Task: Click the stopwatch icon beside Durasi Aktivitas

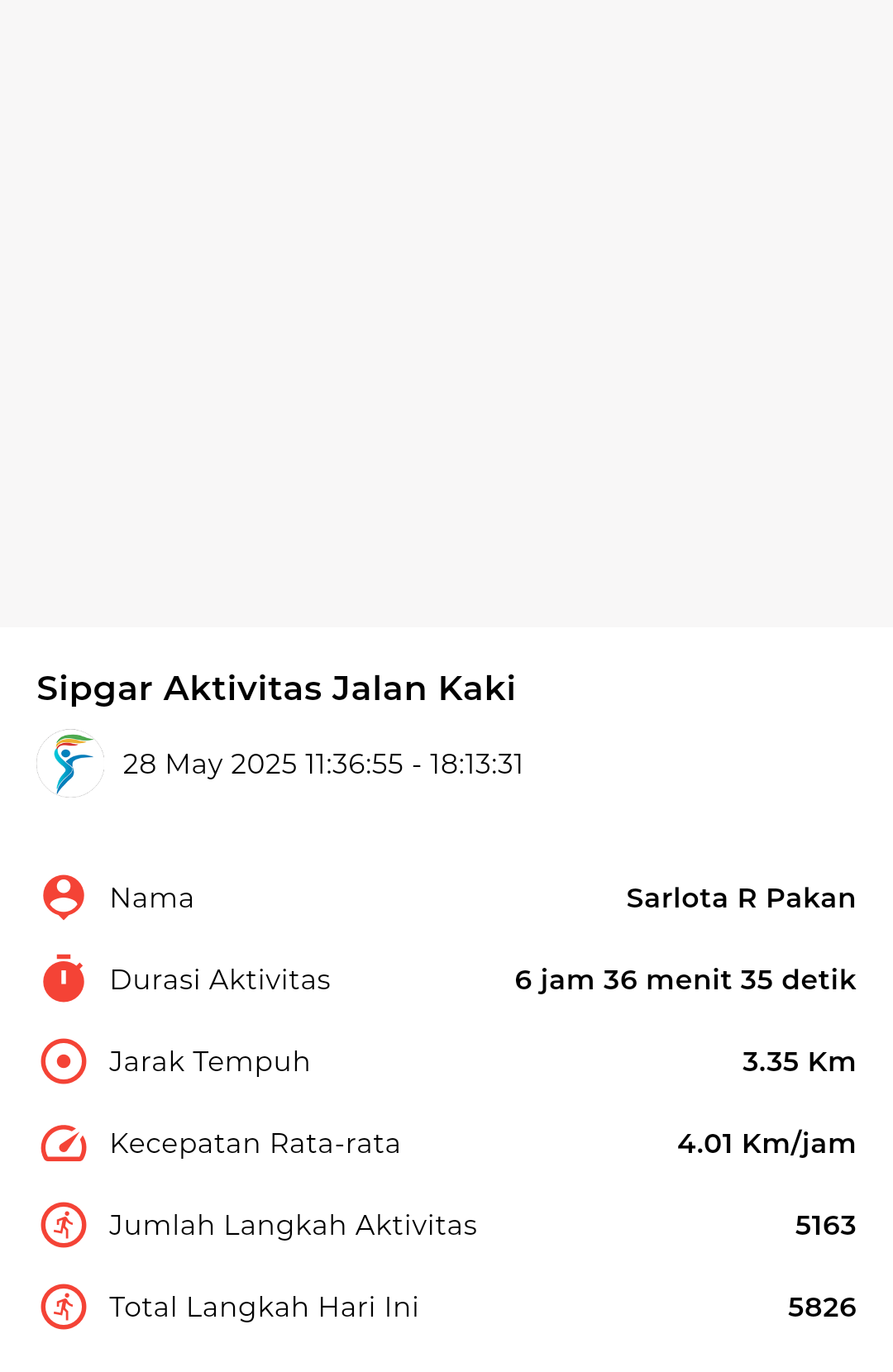Action: (x=62, y=979)
